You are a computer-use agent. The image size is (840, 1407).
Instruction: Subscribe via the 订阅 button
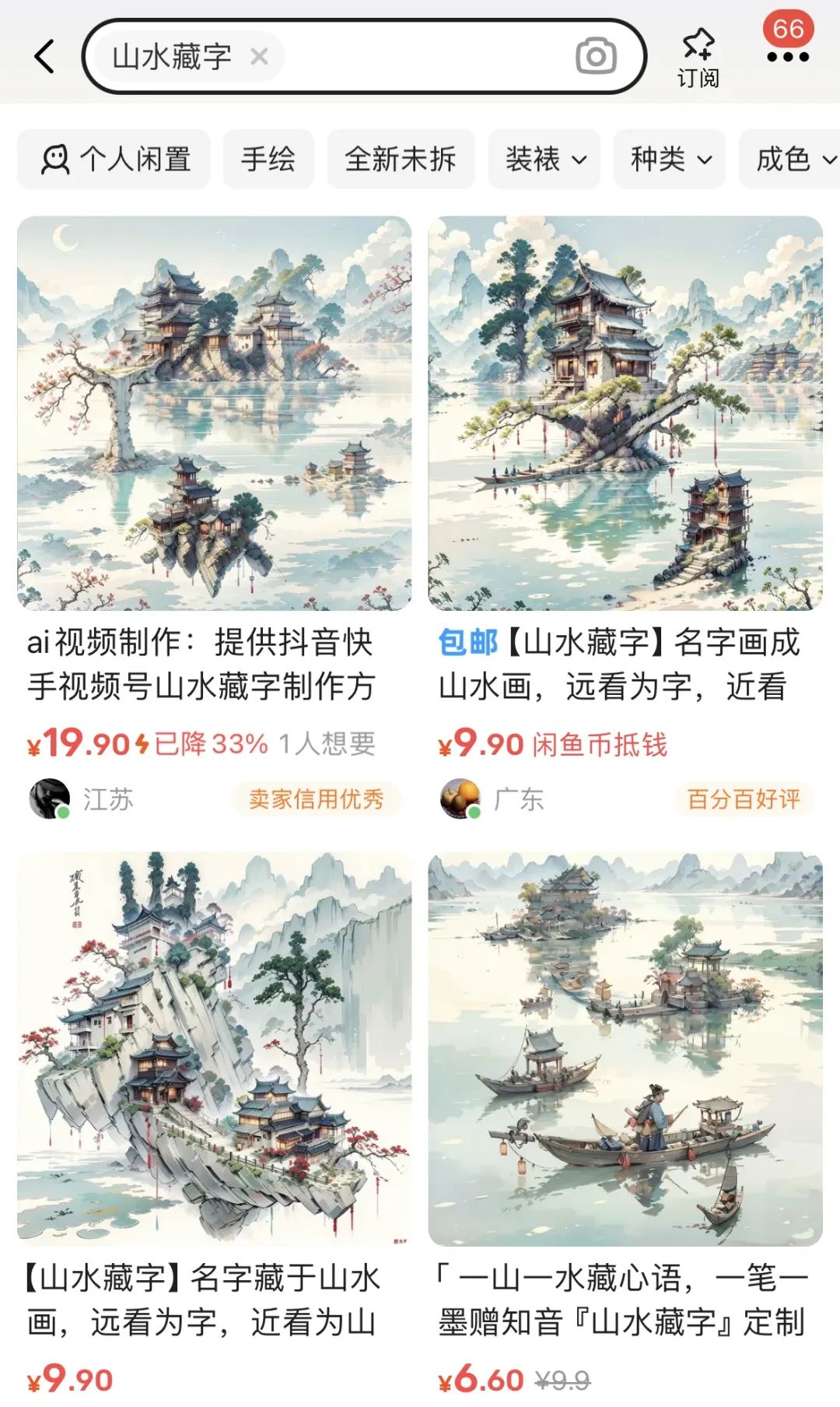[x=698, y=58]
